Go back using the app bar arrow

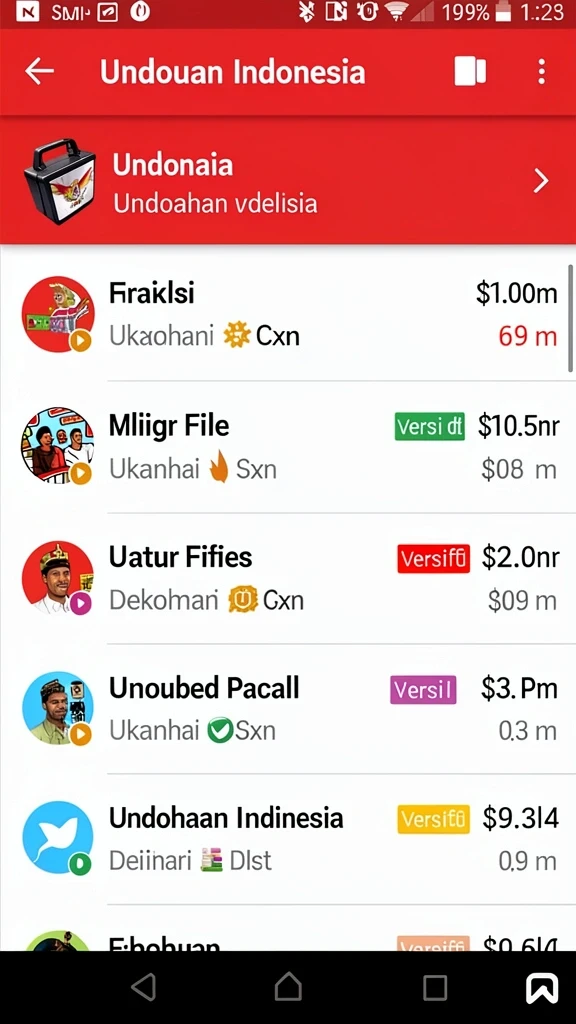[39, 71]
